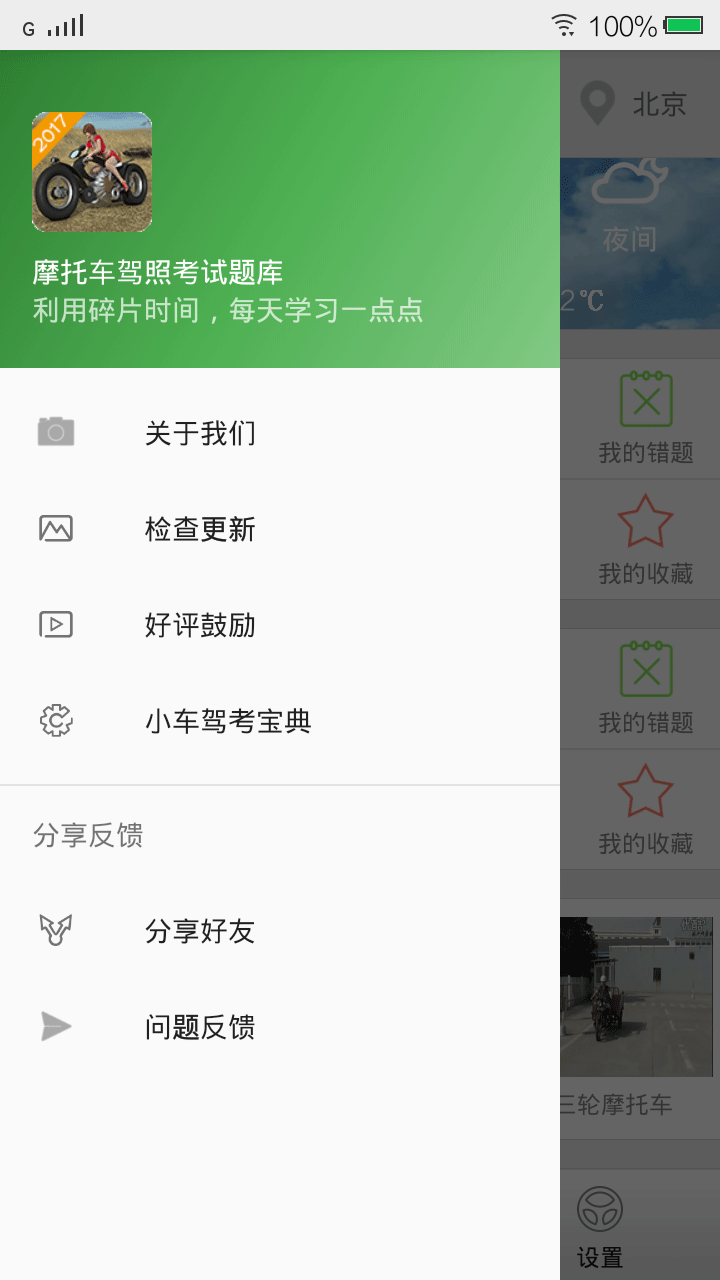
Task: Tap 分享好友 to share with friends
Action: [280, 930]
